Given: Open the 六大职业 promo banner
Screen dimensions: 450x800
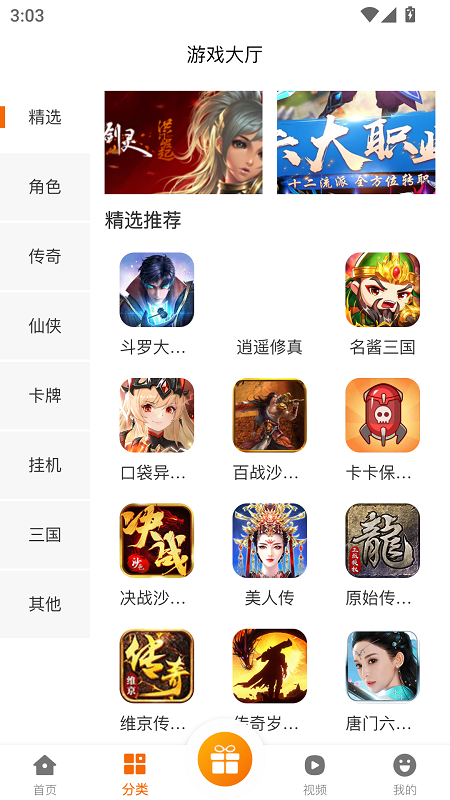Looking at the screenshot, I should tap(356, 142).
